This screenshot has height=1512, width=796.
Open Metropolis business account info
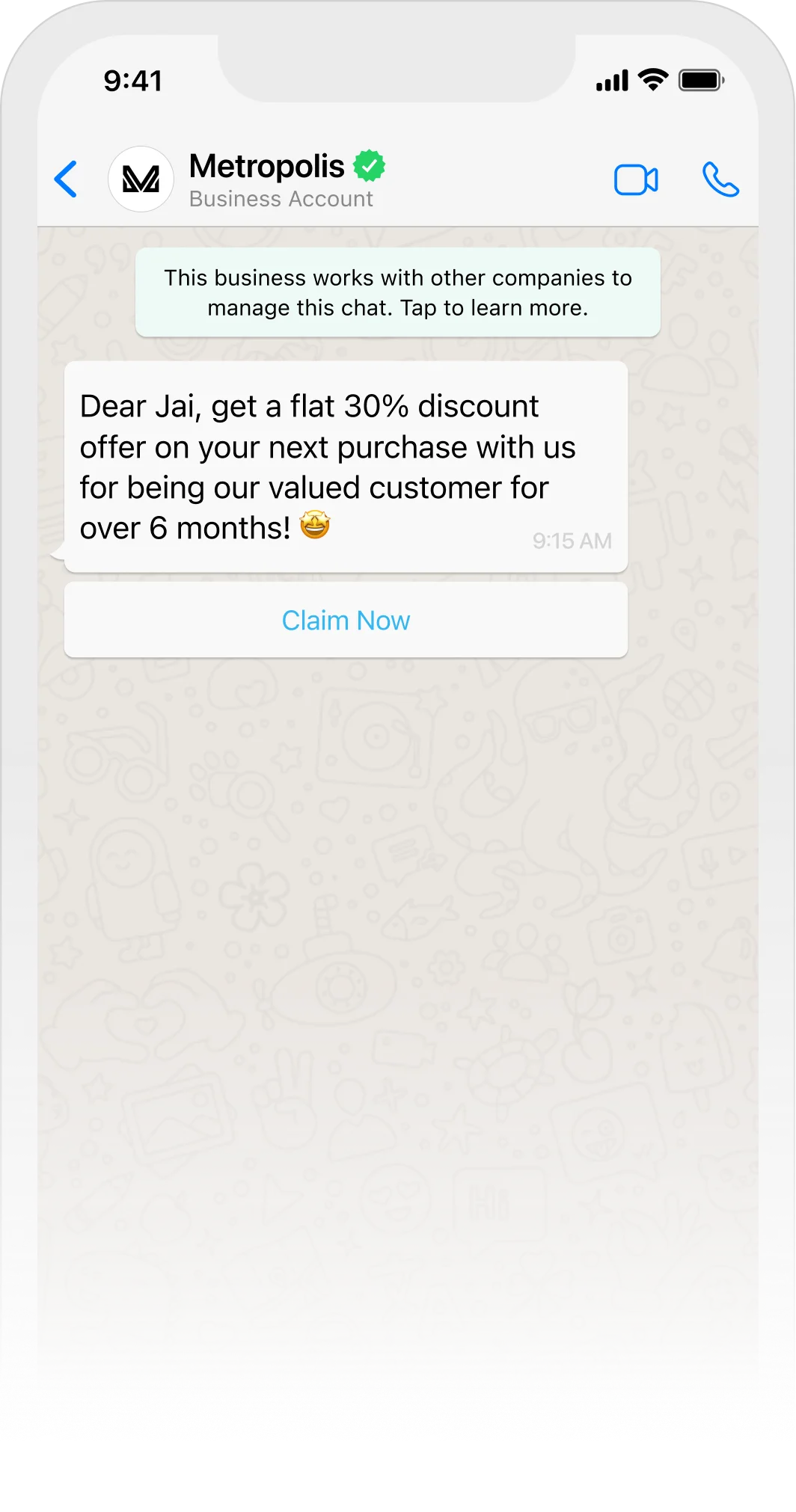(x=281, y=179)
